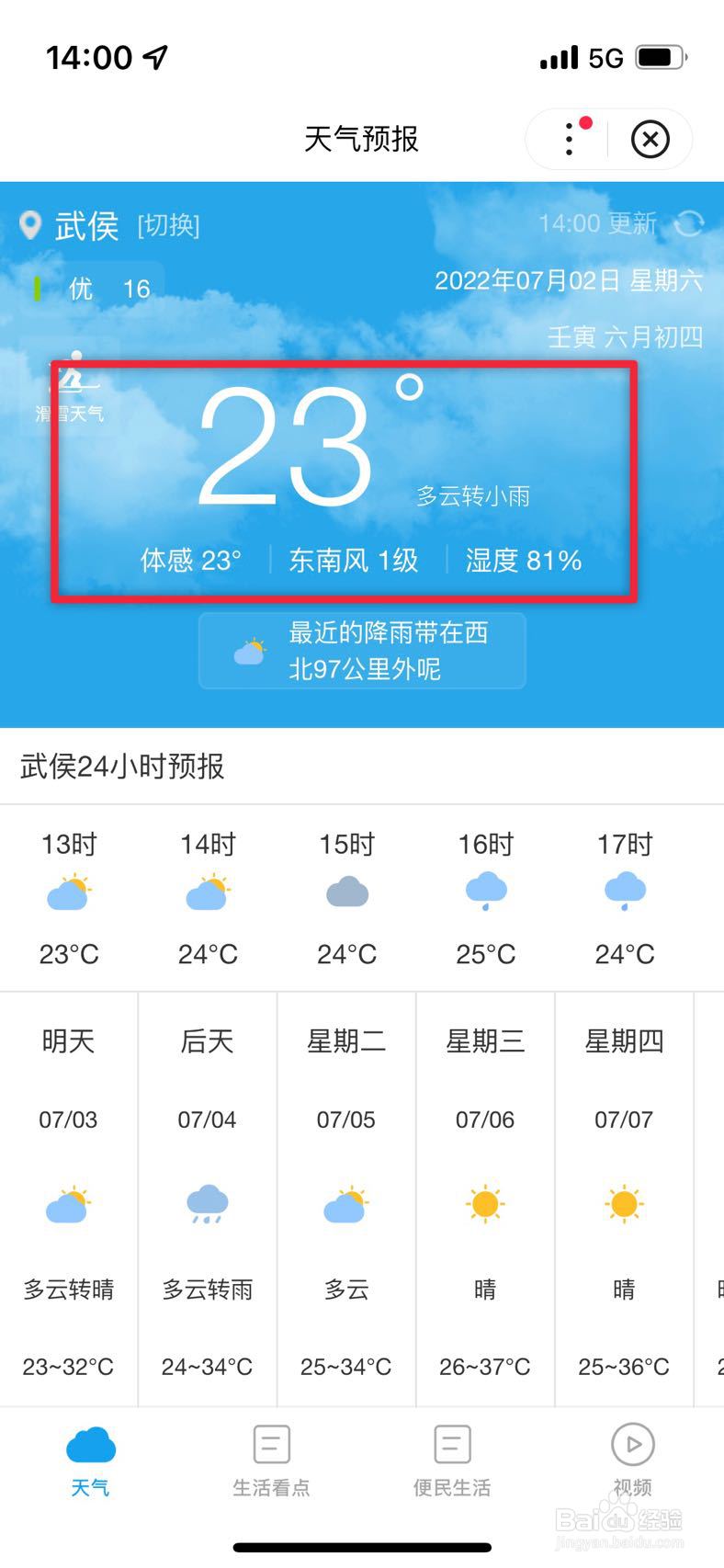The height and width of the screenshot is (1568, 724).
Task: Tap the air quality 优 16 indicator
Action: coord(101,288)
